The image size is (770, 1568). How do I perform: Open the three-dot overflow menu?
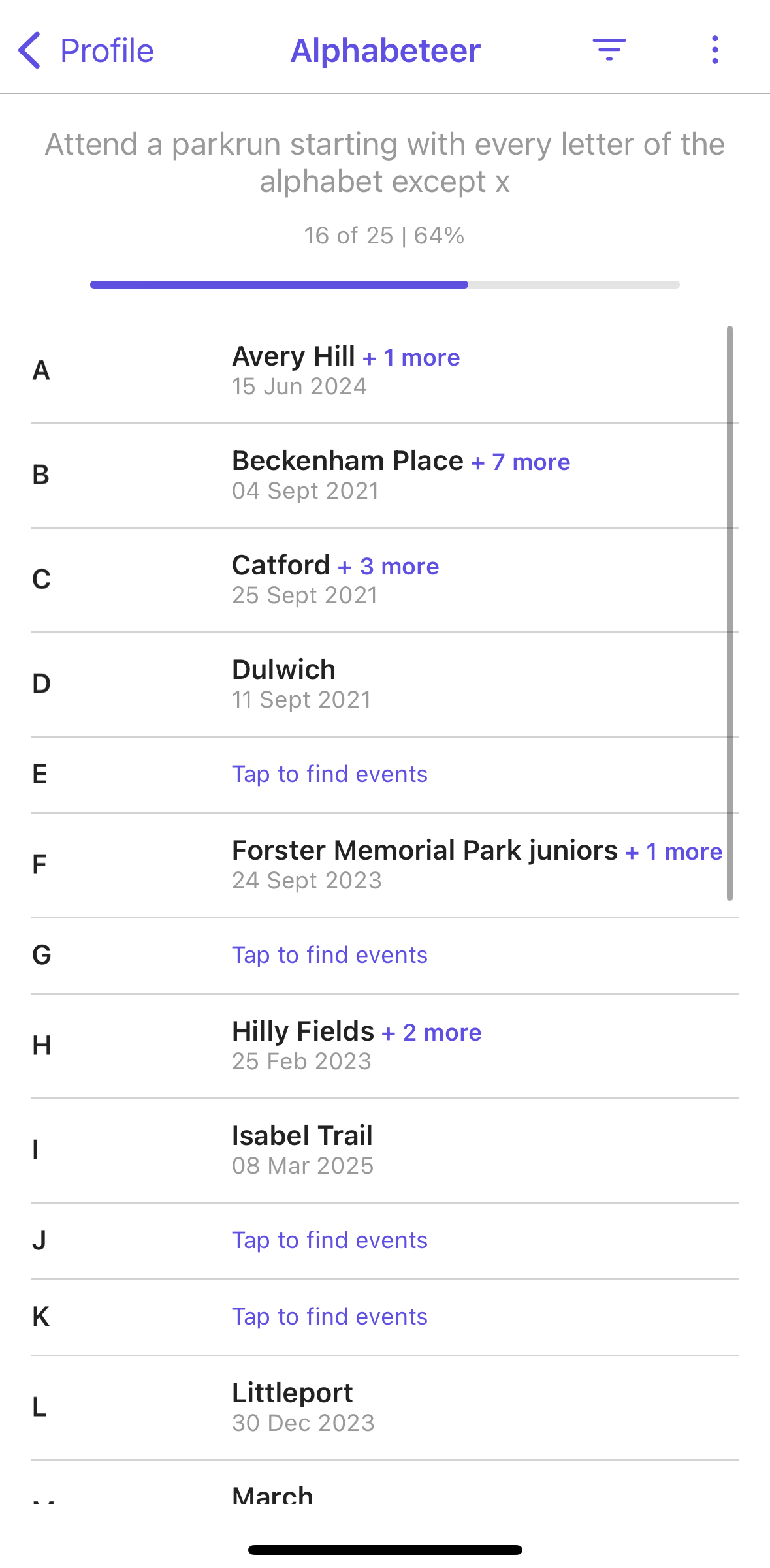[x=715, y=50]
